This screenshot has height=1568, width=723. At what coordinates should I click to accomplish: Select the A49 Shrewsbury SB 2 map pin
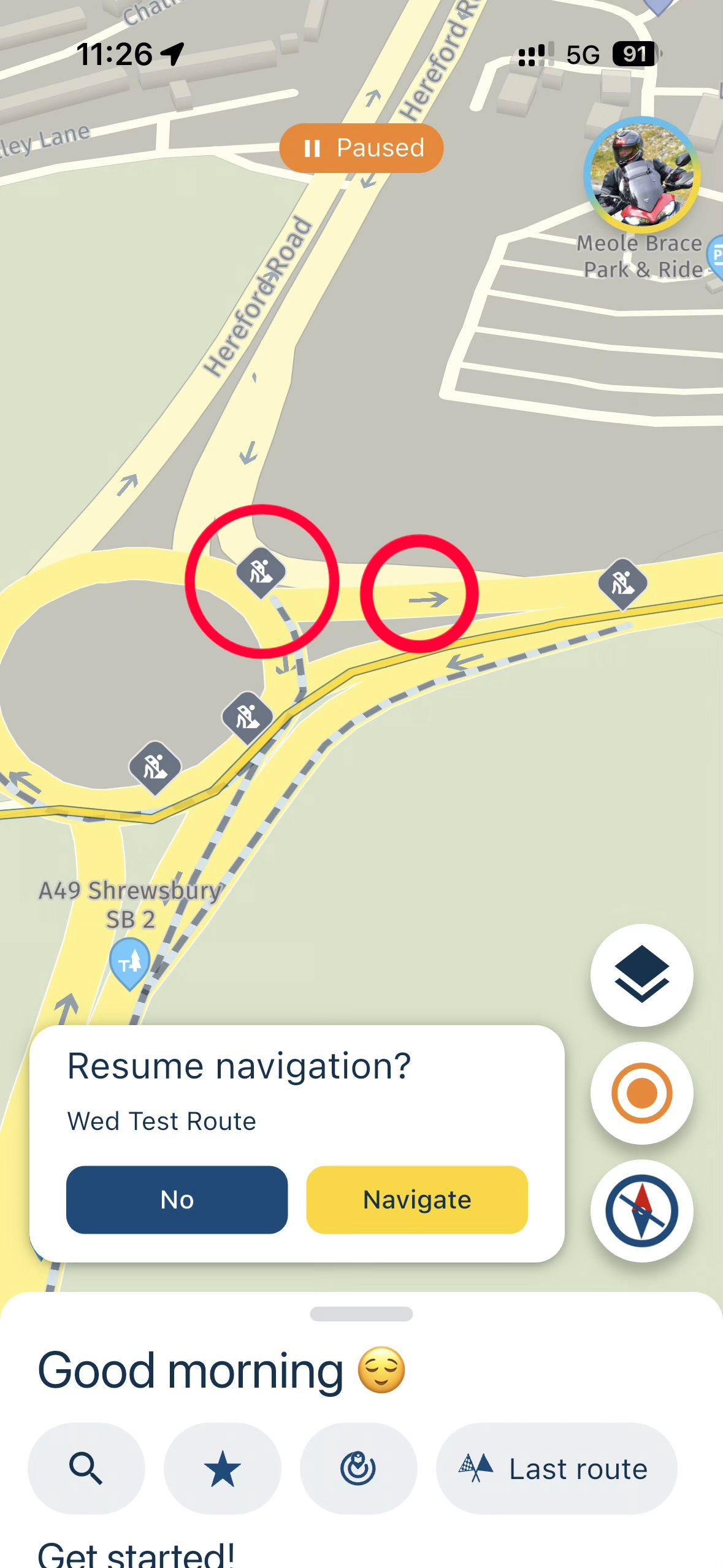click(129, 962)
